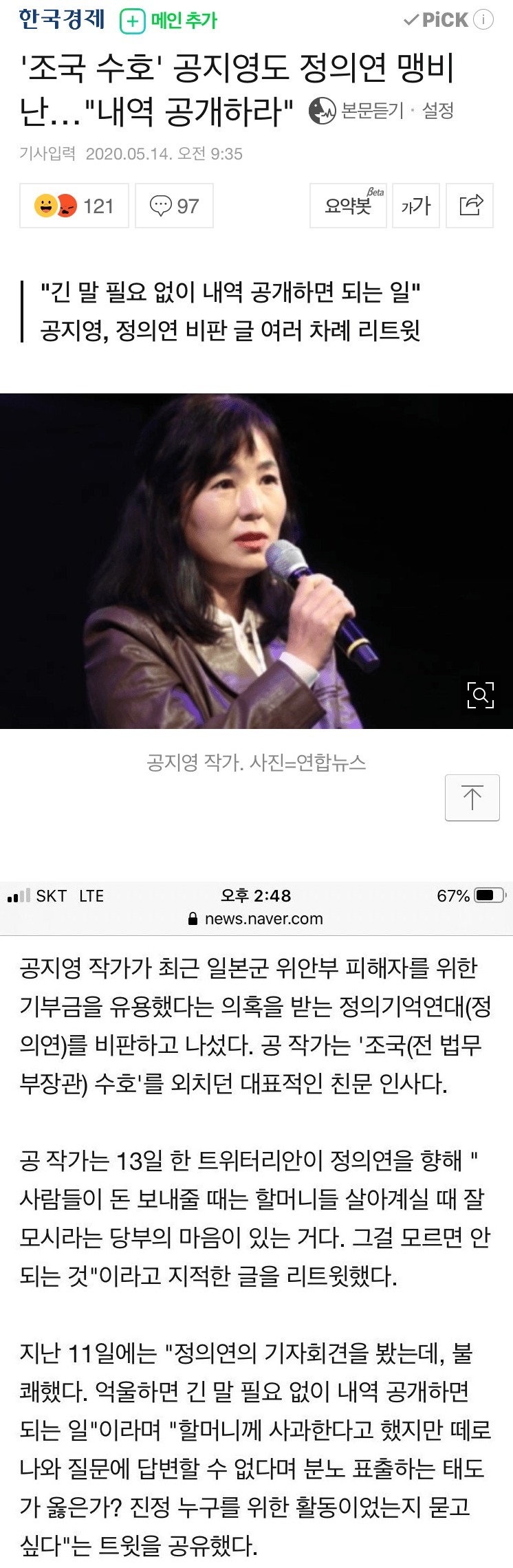Open the reactions button showing 121
513x1568 pixels.
[x=74, y=206]
